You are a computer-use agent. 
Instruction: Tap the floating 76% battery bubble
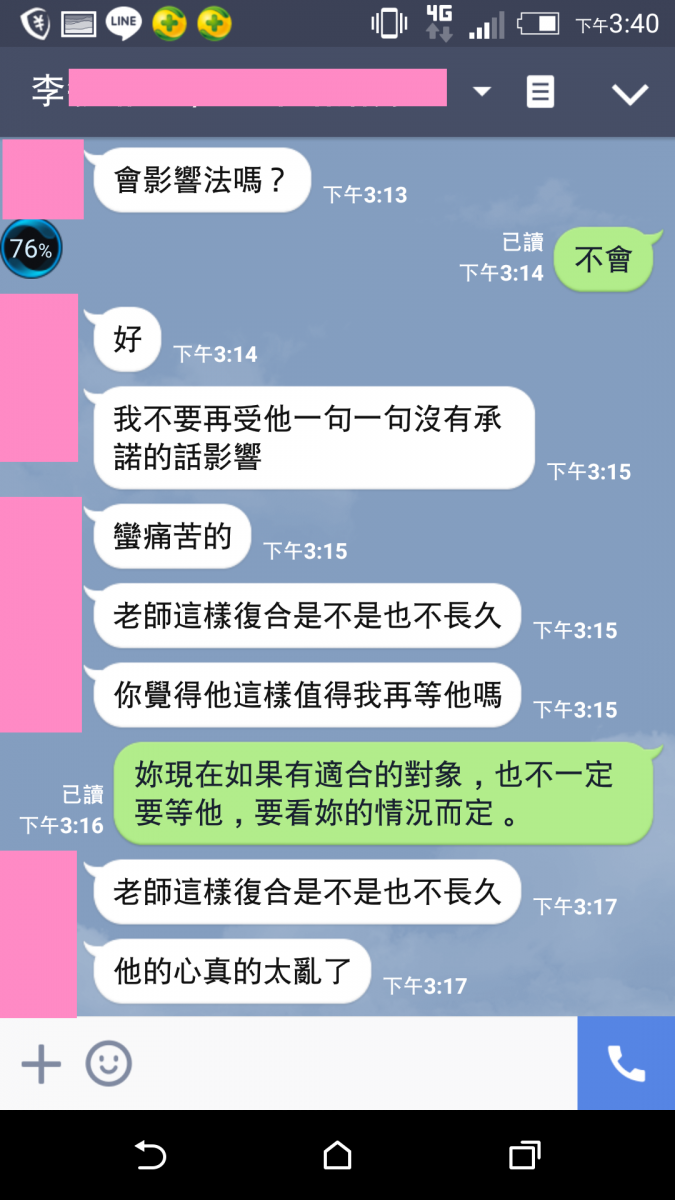point(31,249)
